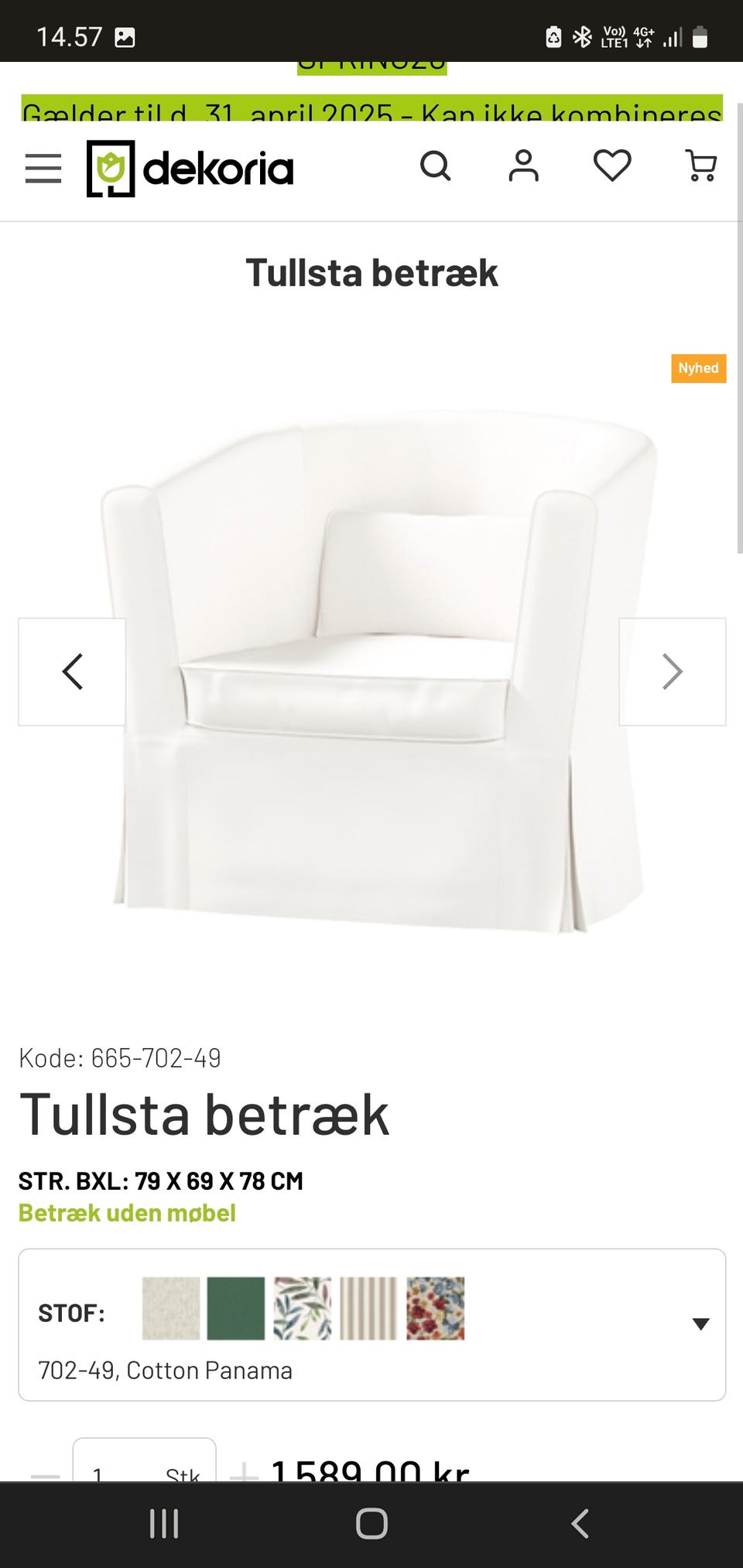Open the wishlist heart icon
The width and height of the screenshot is (743, 1568).
click(x=612, y=166)
